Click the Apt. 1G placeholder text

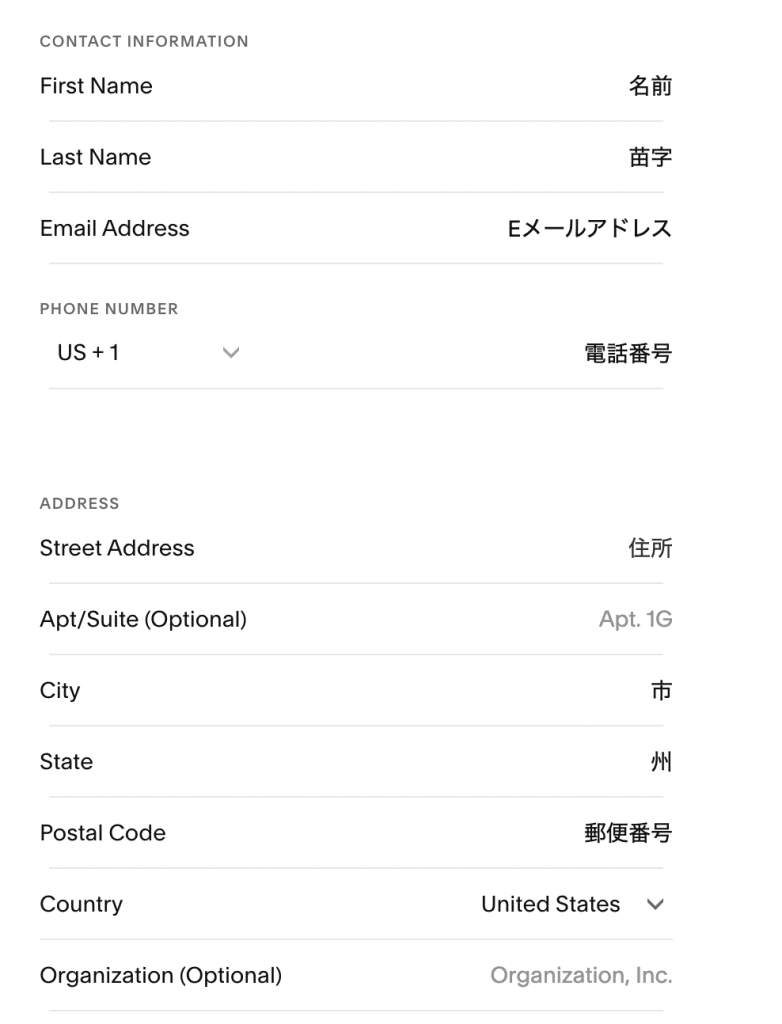click(635, 619)
